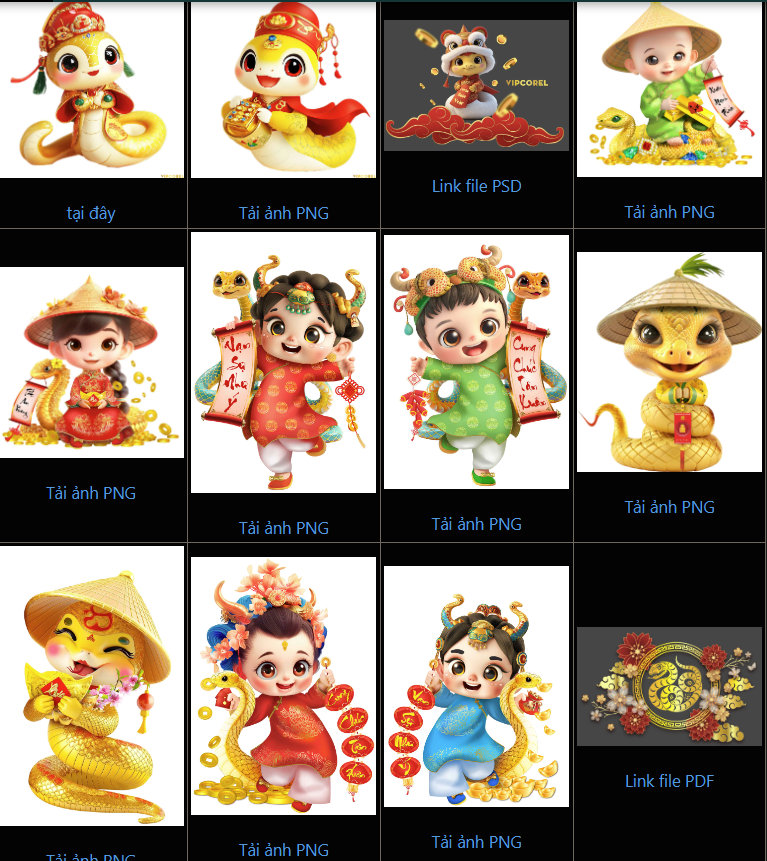Tap "Tải ảnh PNG" under the boy in green outfit
This screenshot has width=767, height=861.
click(x=476, y=523)
